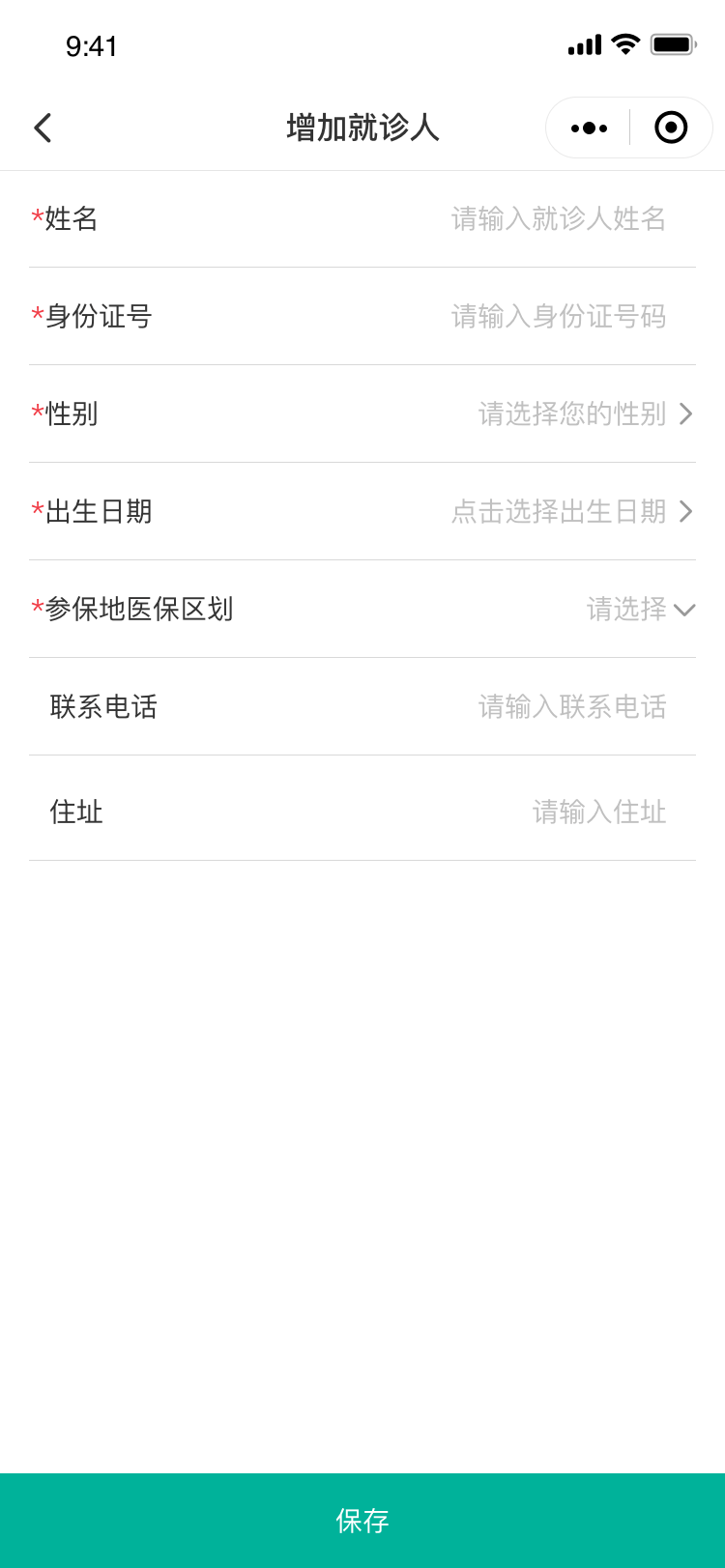Screen dimensions: 725x1568
Task: Choose 出生日期 via date picker
Action: tap(571, 512)
